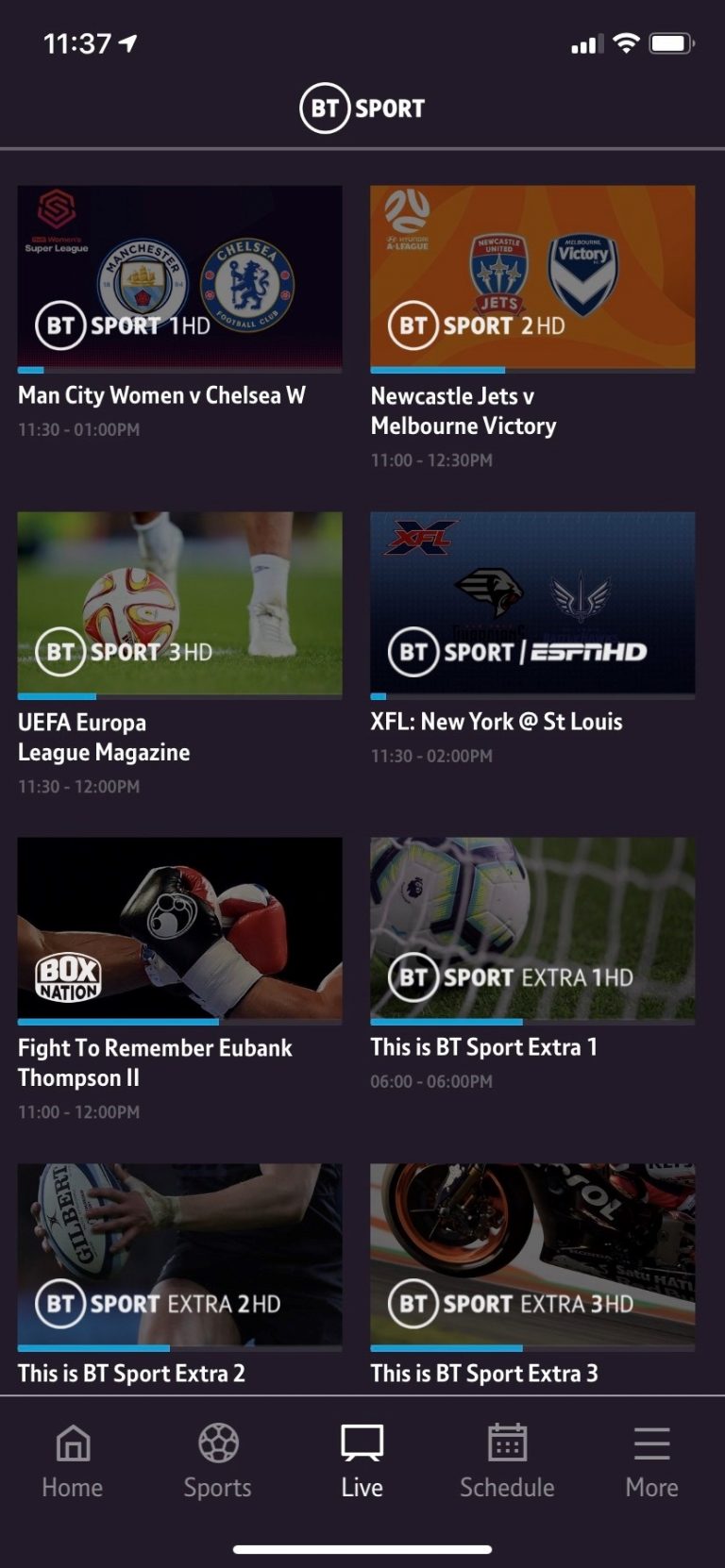Open Fight To Remember Eubank Thompson II
Image resolution: width=725 pixels, height=1568 pixels.
pos(180,929)
